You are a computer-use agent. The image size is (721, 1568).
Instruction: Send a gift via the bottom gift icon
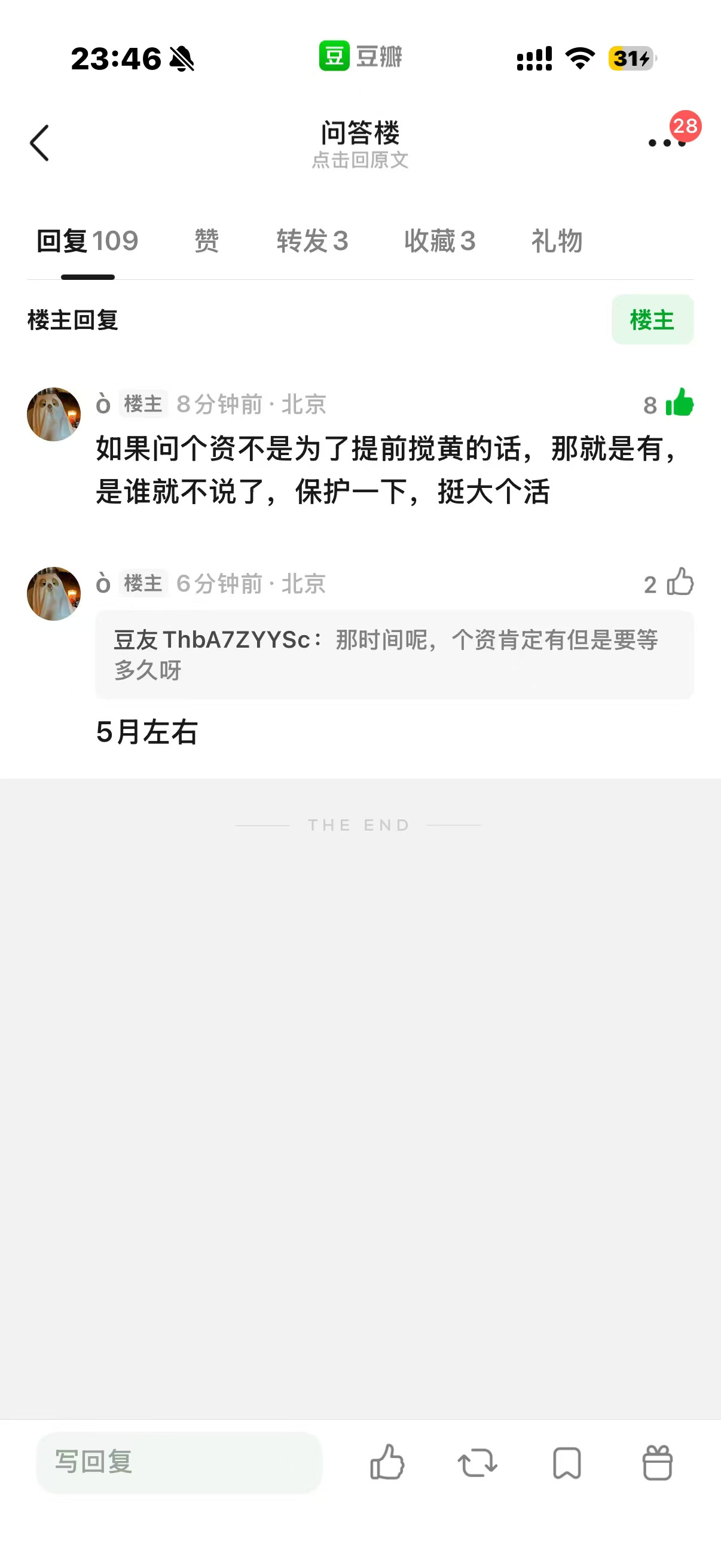[657, 1462]
